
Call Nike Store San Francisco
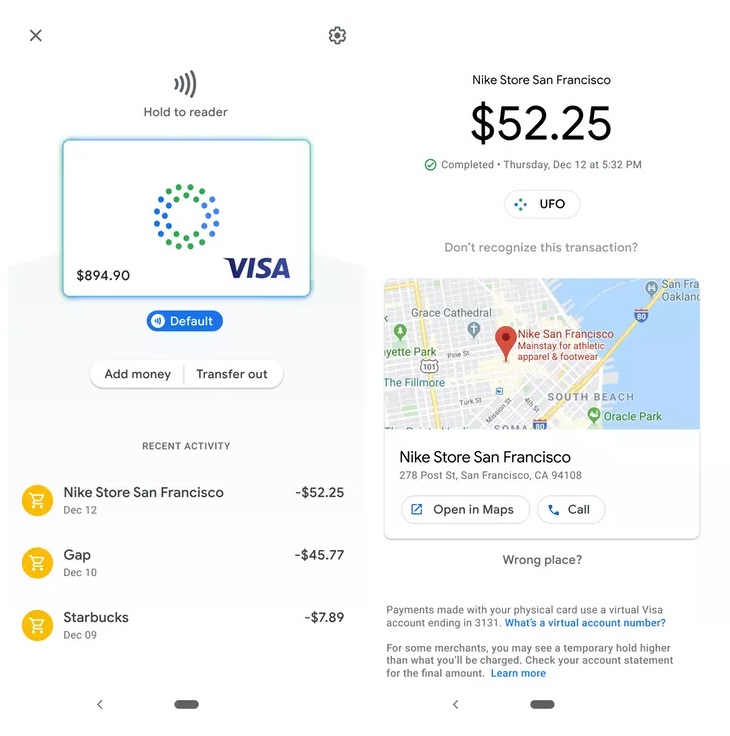[x=570, y=509]
